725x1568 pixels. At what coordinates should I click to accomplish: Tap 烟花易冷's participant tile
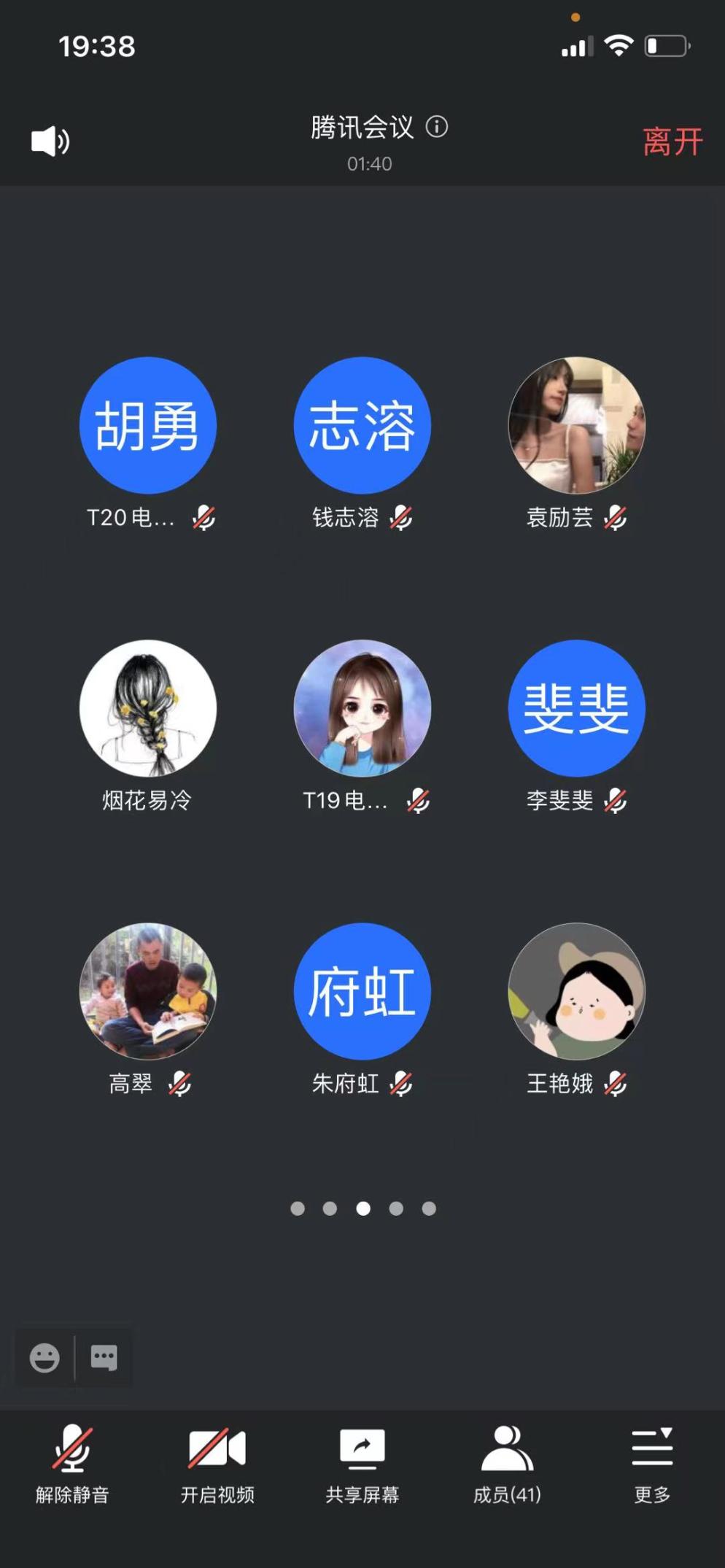tap(148, 708)
